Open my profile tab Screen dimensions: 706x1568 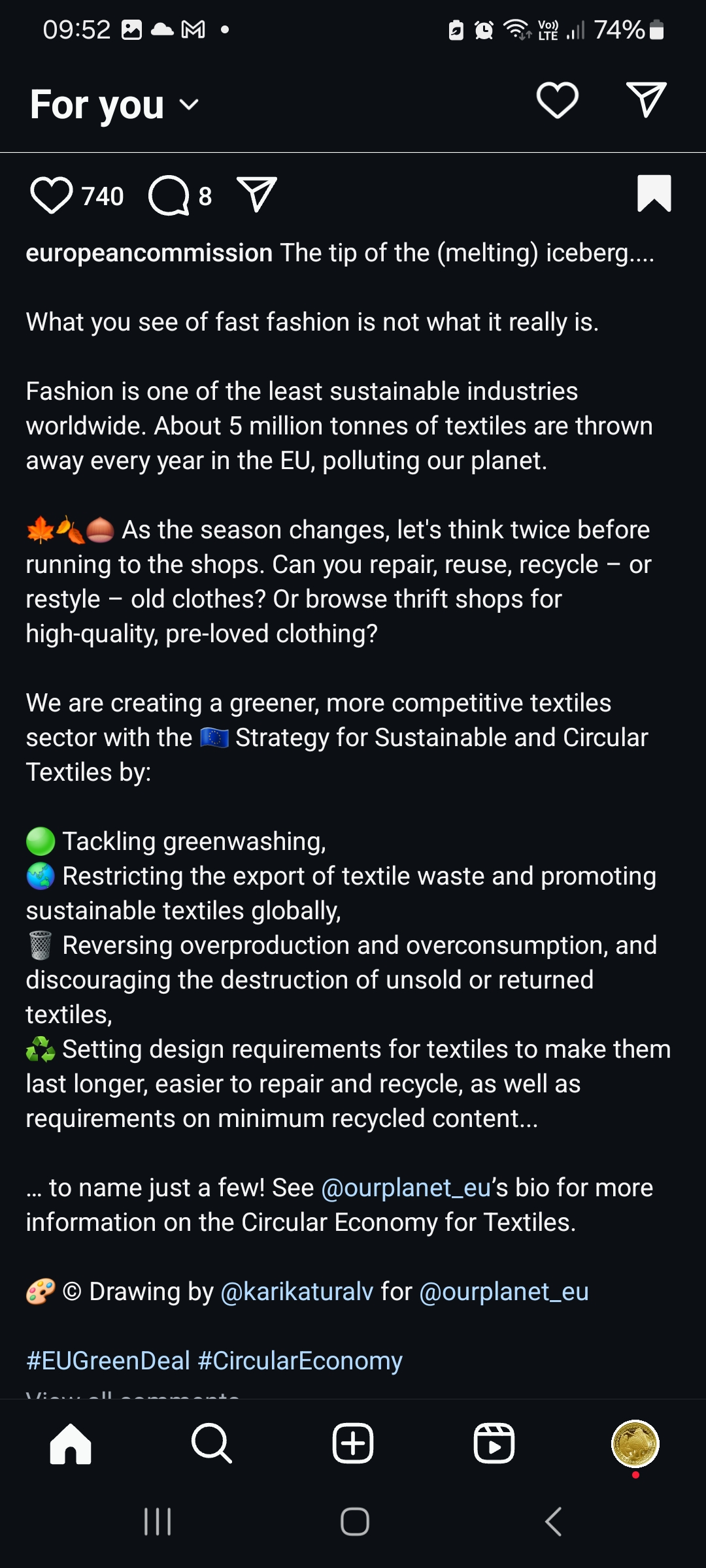coord(635,1443)
